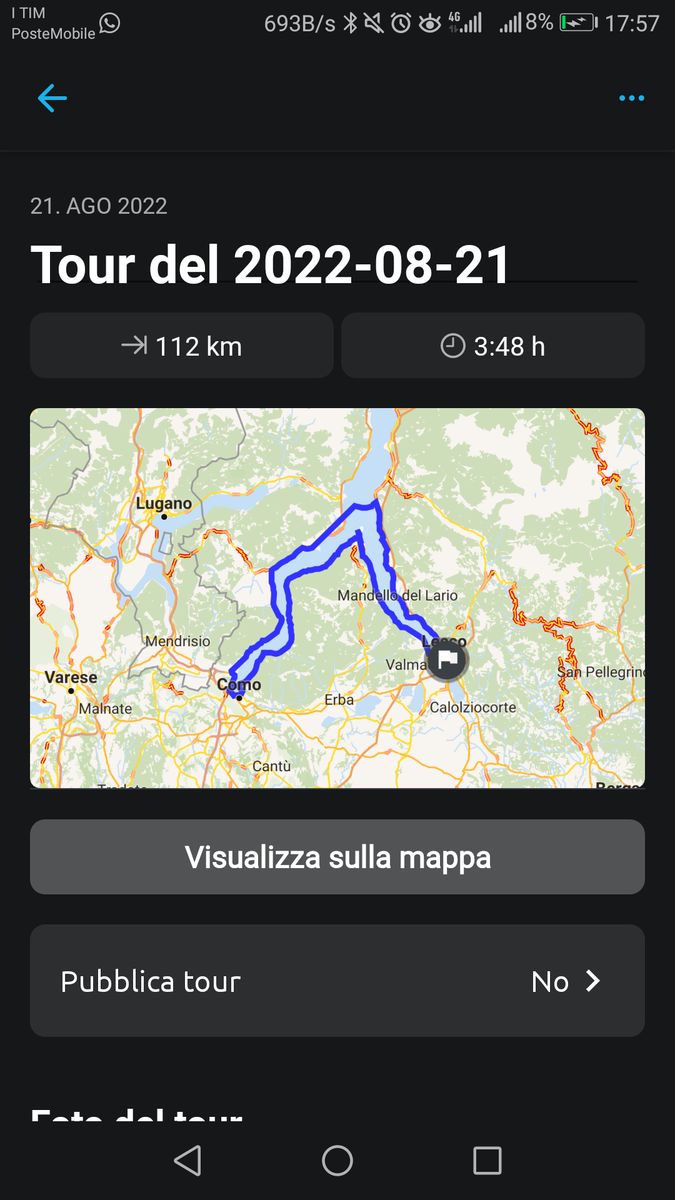675x1200 pixels.
Task: Open the Pubblica tour setting row
Action: click(x=337, y=981)
